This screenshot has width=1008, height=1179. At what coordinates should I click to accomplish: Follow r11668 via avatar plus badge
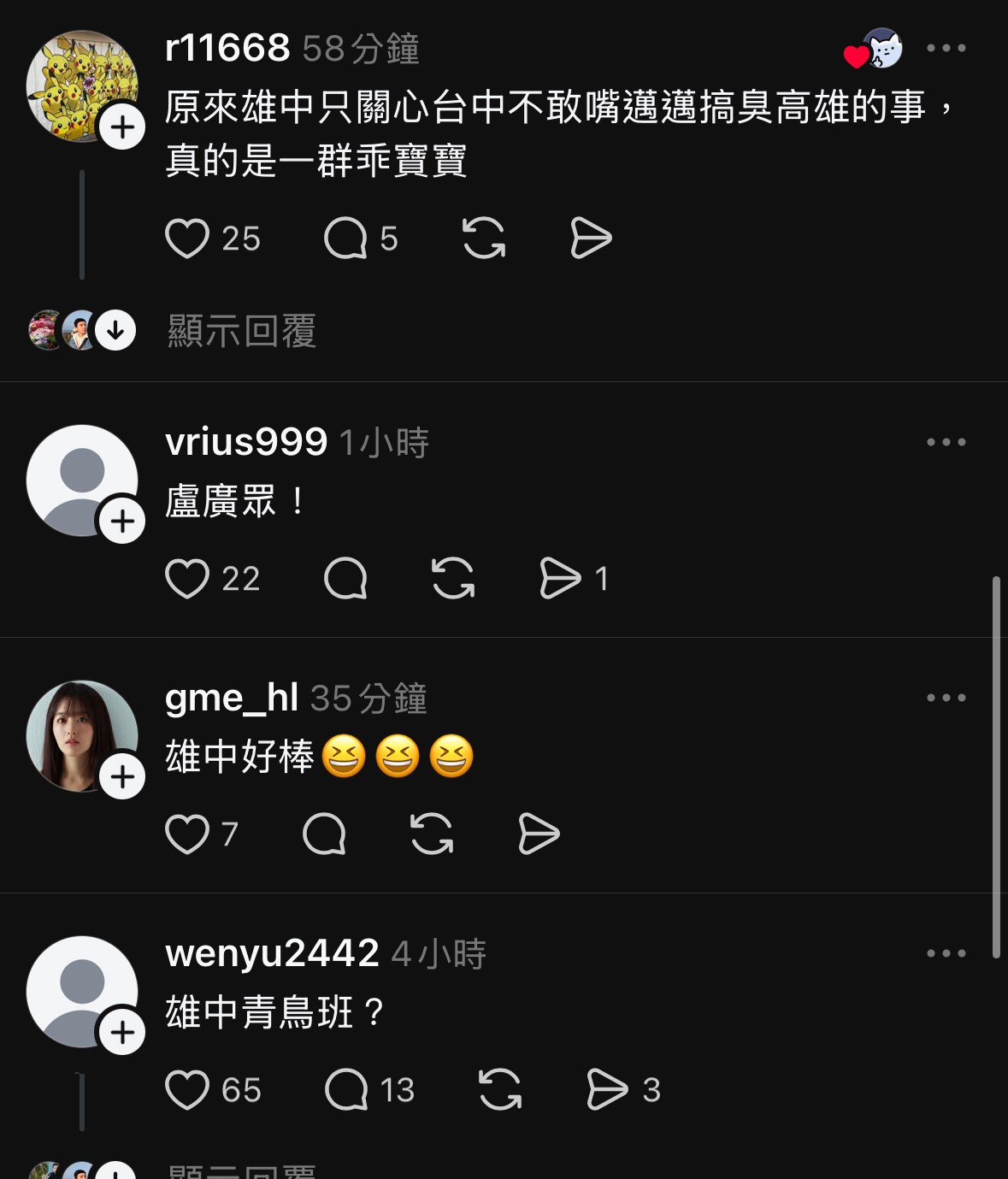click(122, 127)
